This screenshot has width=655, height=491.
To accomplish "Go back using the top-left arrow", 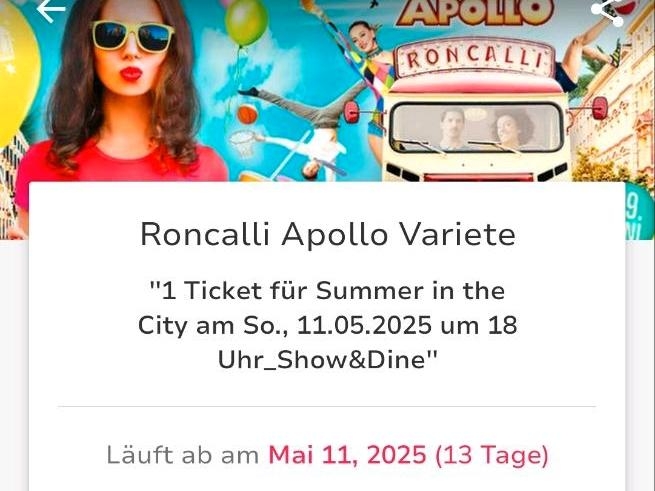I will 50,10.
